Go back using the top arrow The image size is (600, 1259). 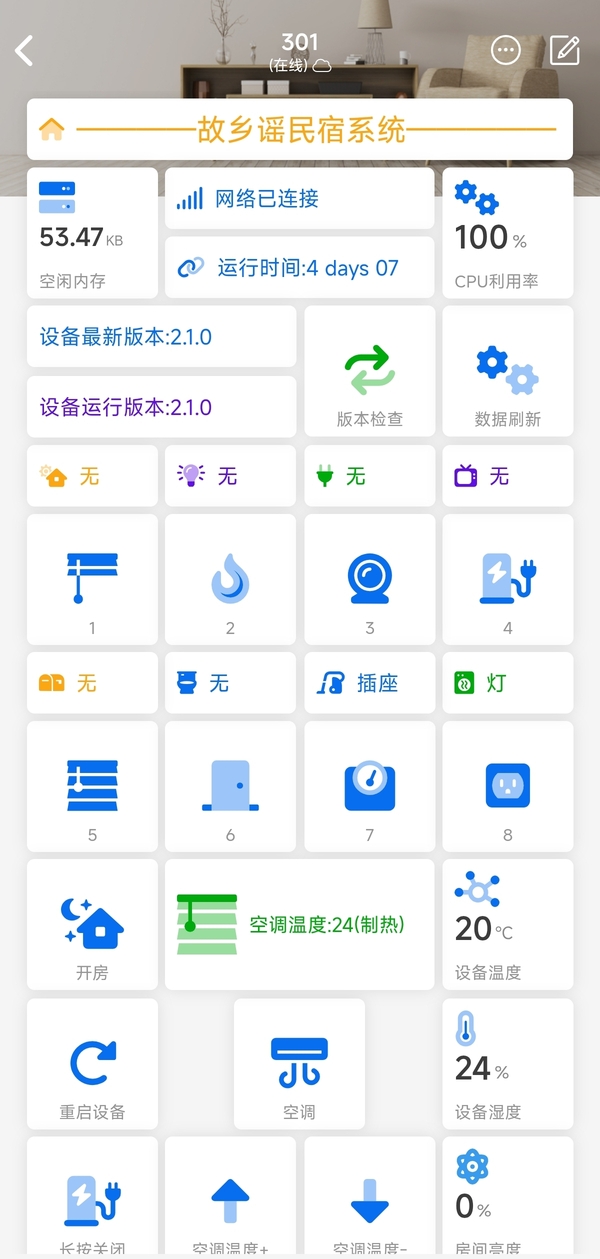coord(25,50)
